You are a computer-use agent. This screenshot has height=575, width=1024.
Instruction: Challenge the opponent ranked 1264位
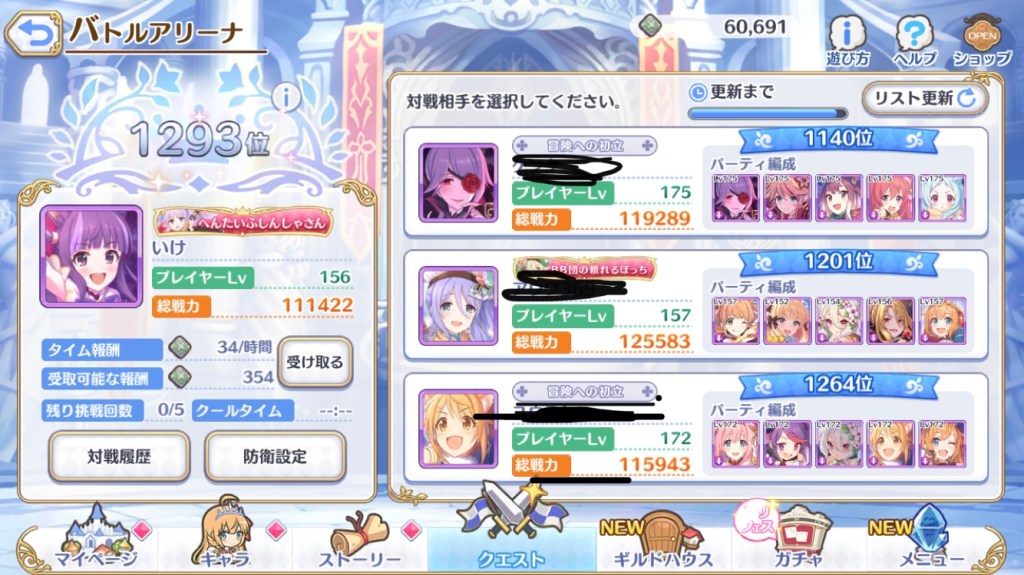(x=696, y=428)
